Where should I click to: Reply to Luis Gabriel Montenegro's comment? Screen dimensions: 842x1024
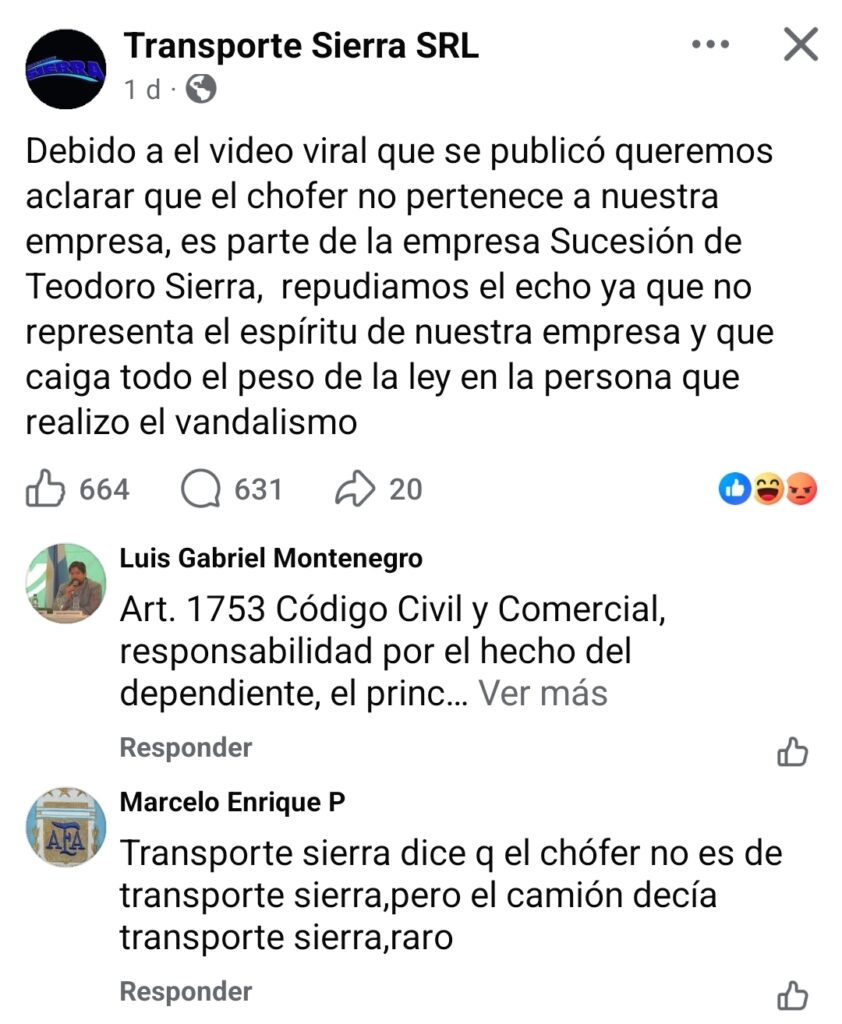click(185, 747)
